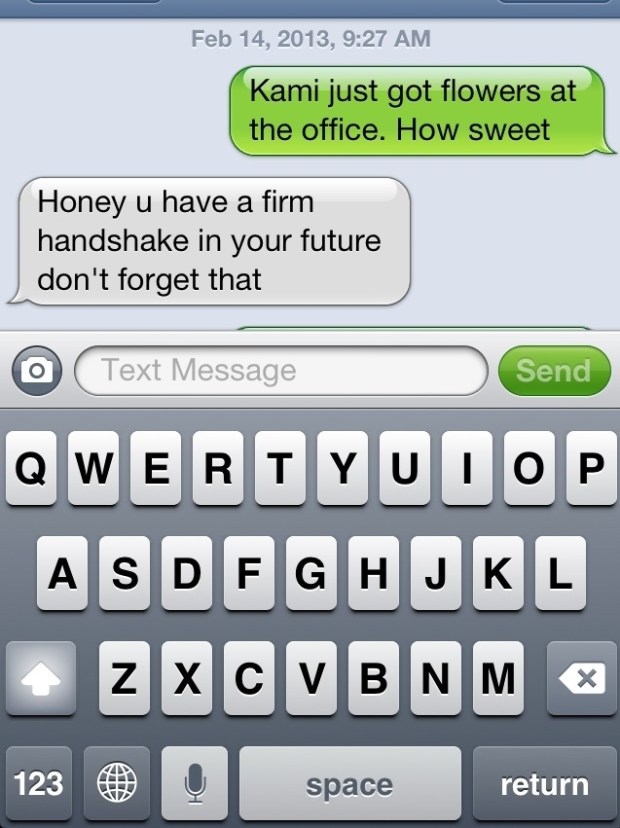The width and height of the screenshot is (620, 828).
Task: Open the camera attachment icon
Action: pos(37,371)
